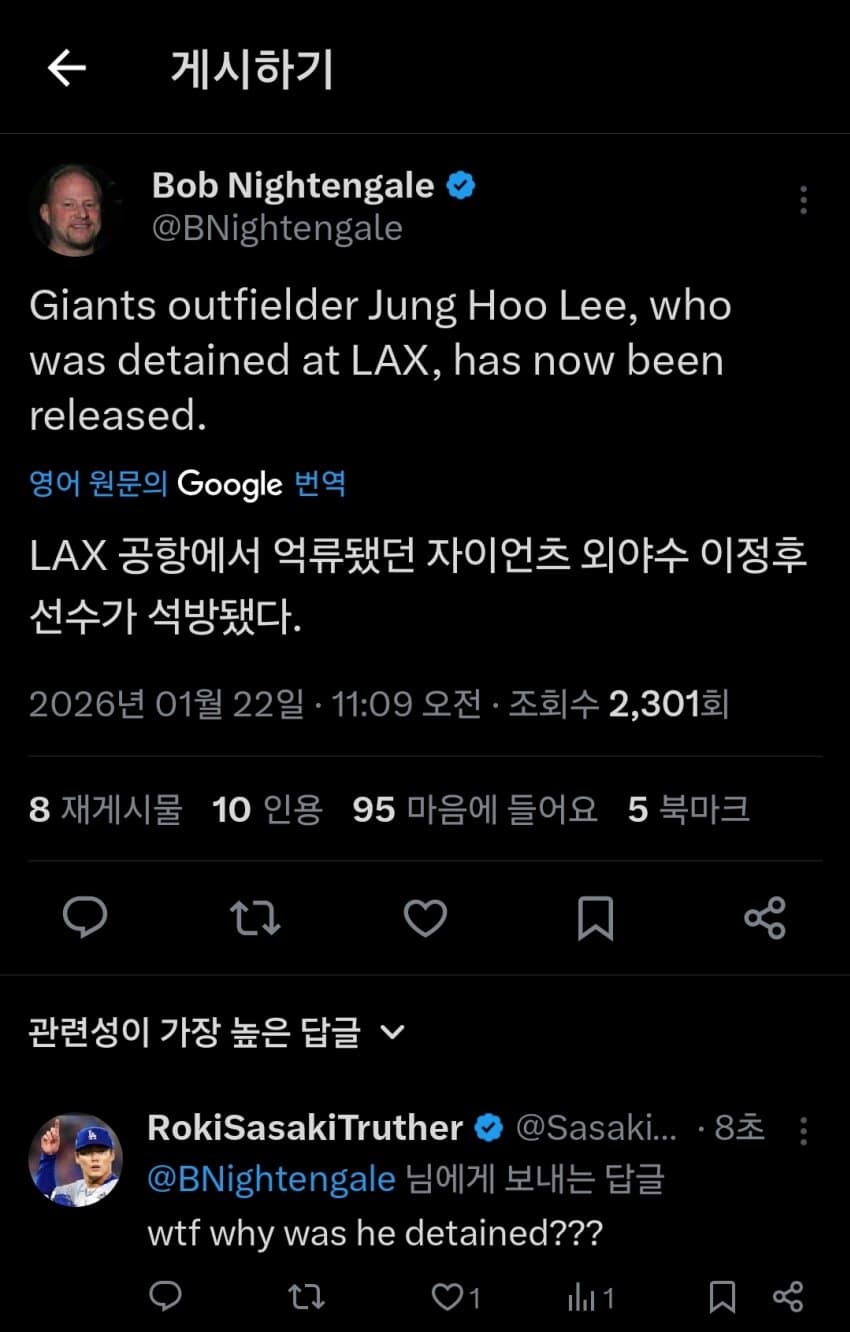View the 95 마음에 들어요 likes
The width and height of the screenshot is (850, 1332).
(475, 809)
